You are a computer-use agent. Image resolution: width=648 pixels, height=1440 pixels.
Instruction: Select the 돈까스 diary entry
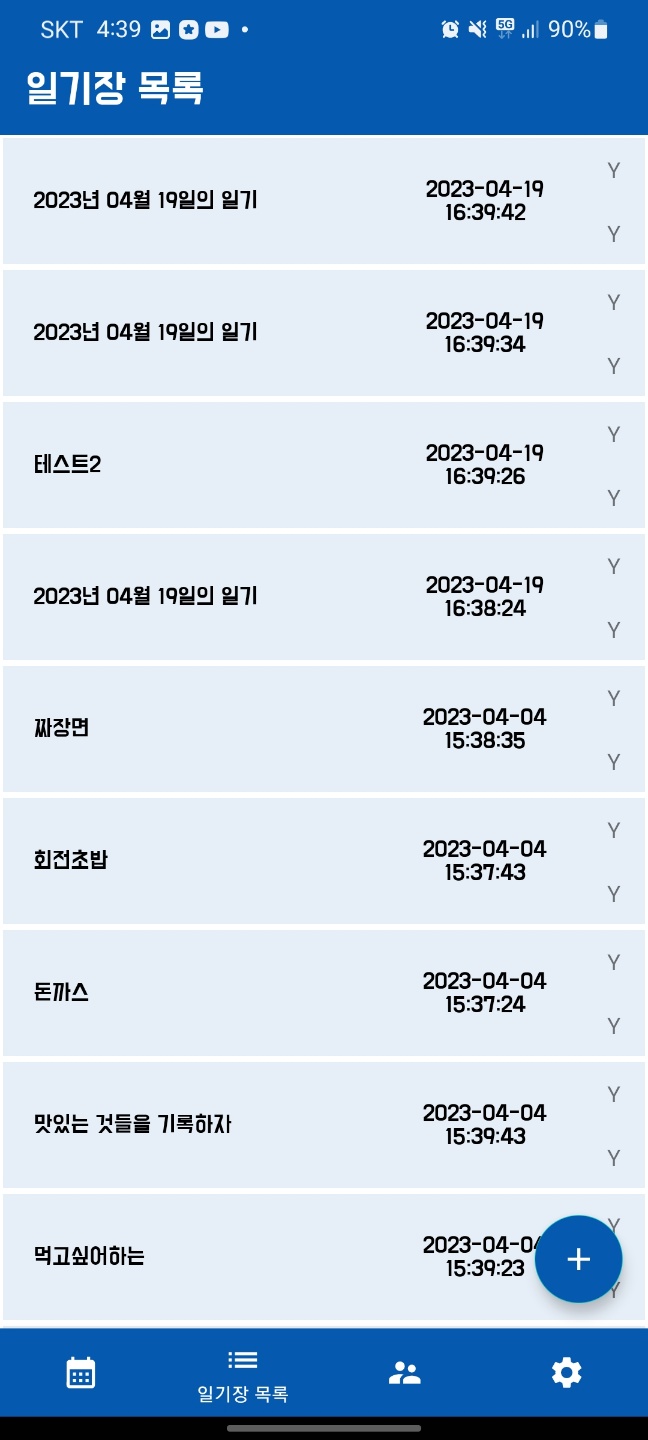pyautogui.click(x=300, y=993)
